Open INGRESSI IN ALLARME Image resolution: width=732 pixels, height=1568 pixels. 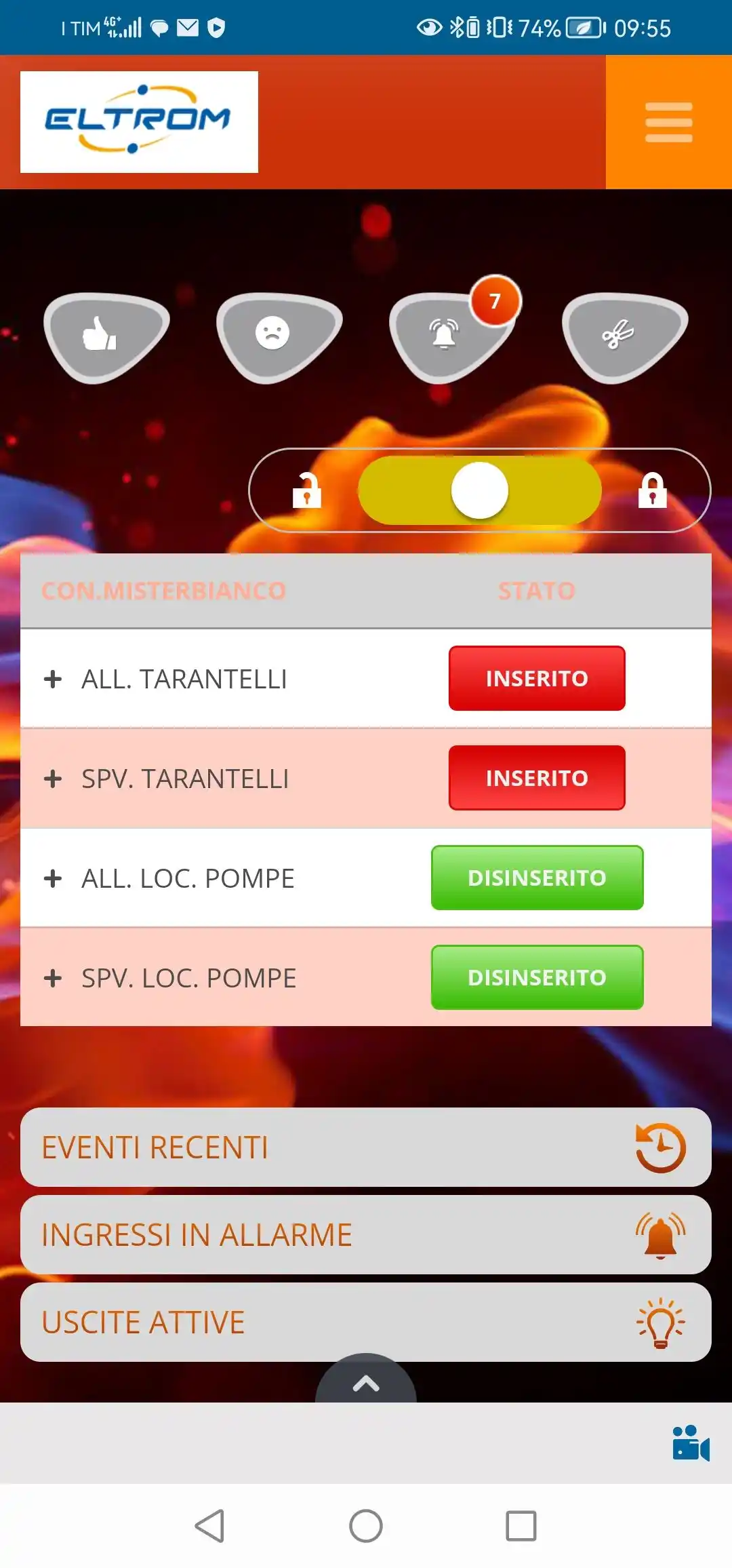[x=366, y=1235]
